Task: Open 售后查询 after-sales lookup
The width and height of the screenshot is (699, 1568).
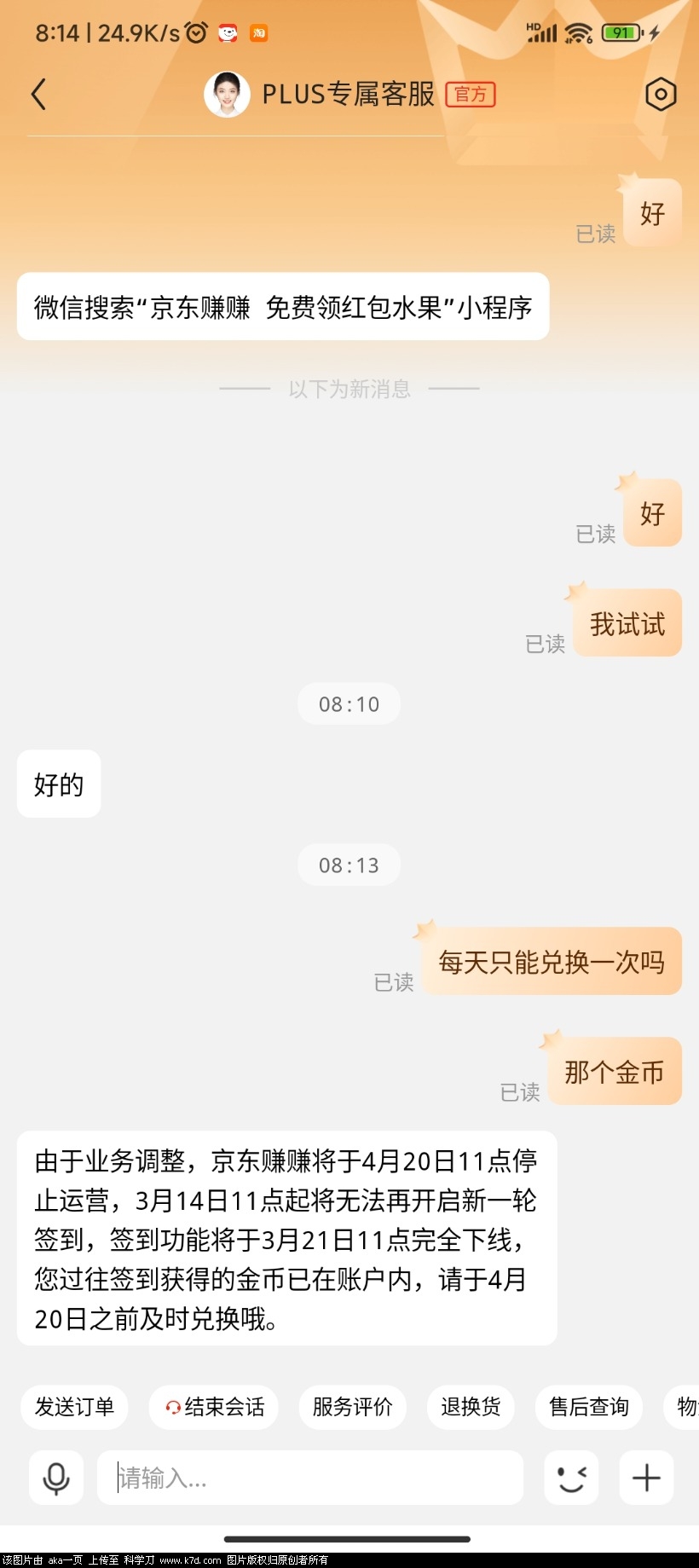Action: [x=588, y=1406]
